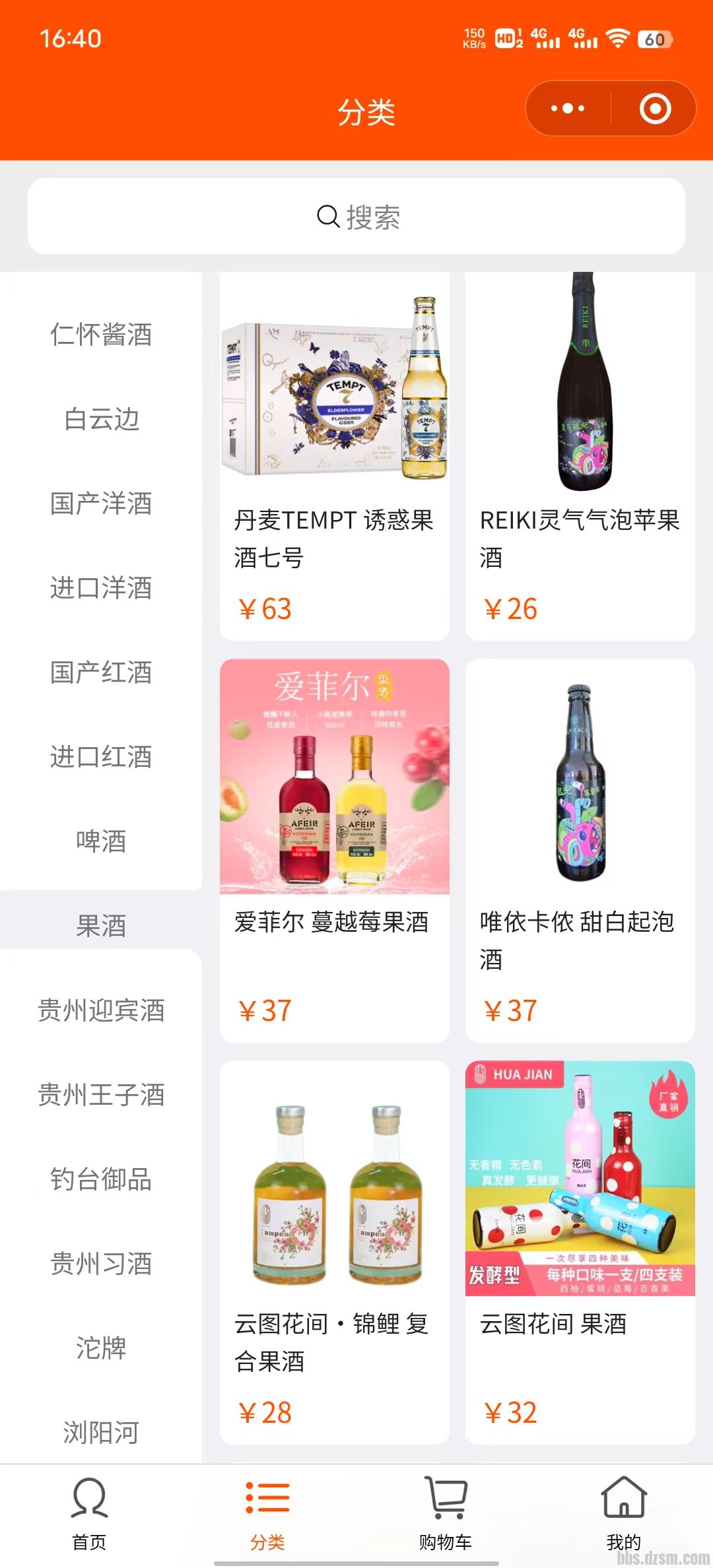Open the mini program more-options menu
This screenshot has width=713, height=1568.
click(x=568, y=109)
